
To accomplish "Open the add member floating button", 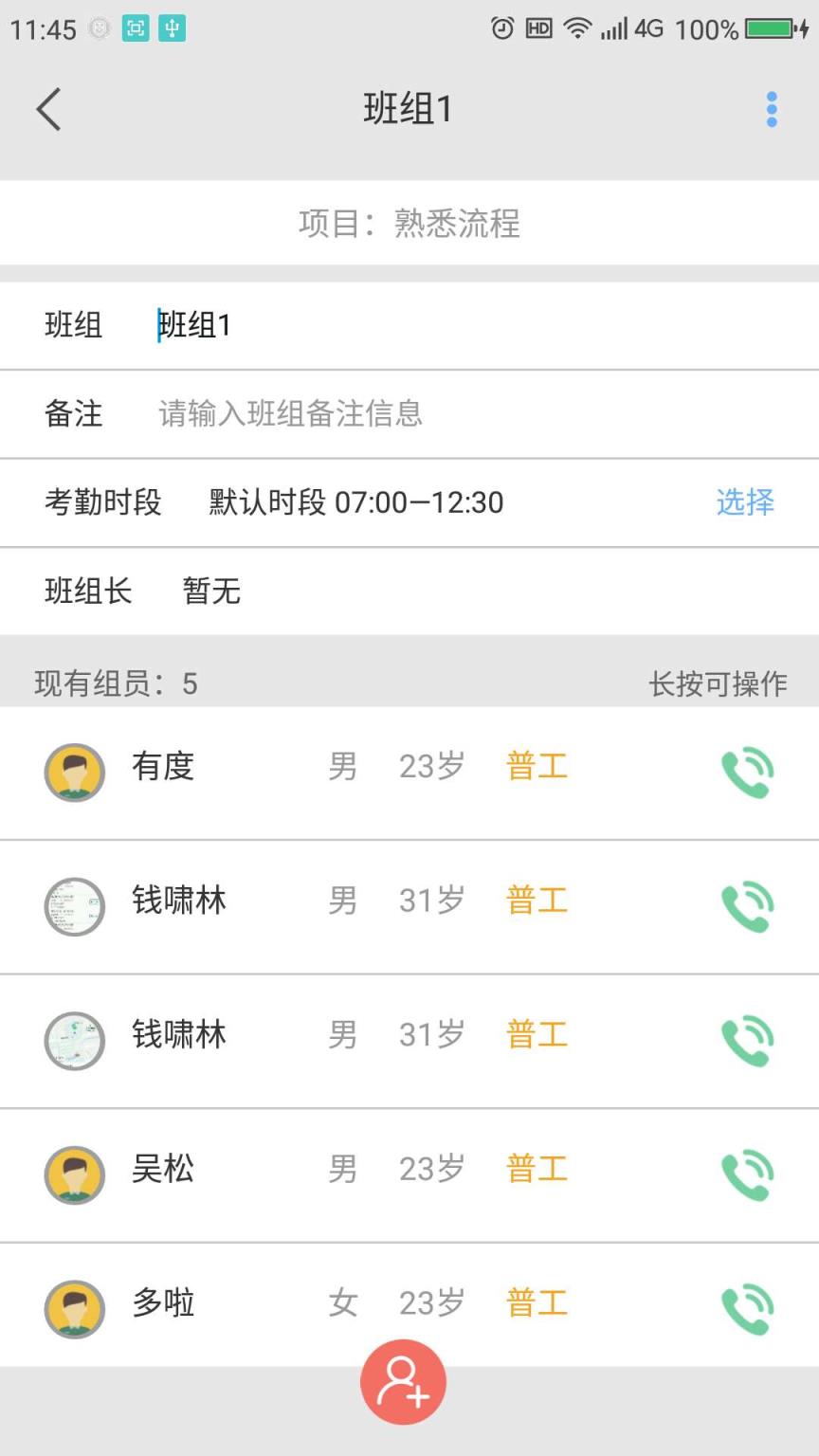I will [x=402, y=1382].
